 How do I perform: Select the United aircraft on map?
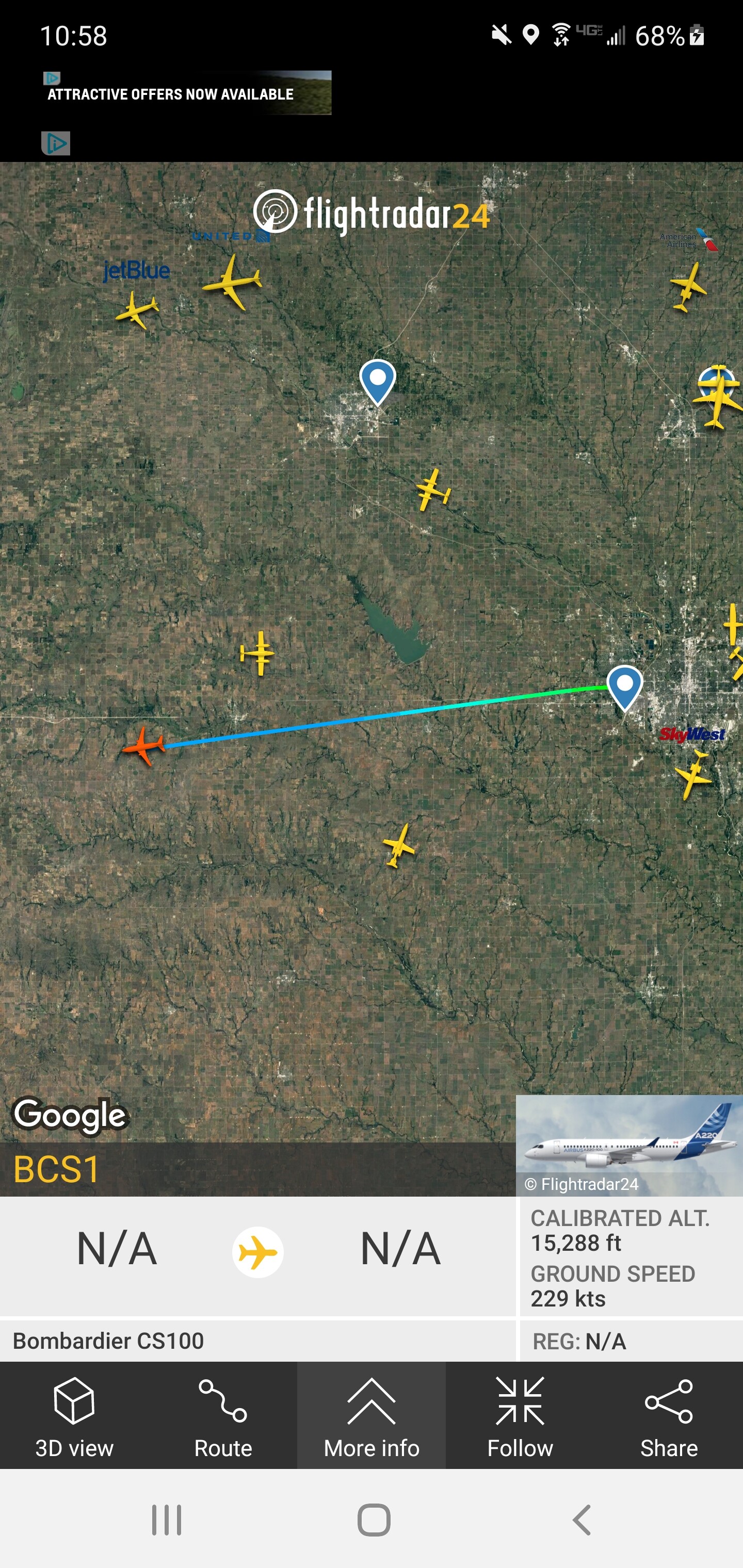point(232,283)
